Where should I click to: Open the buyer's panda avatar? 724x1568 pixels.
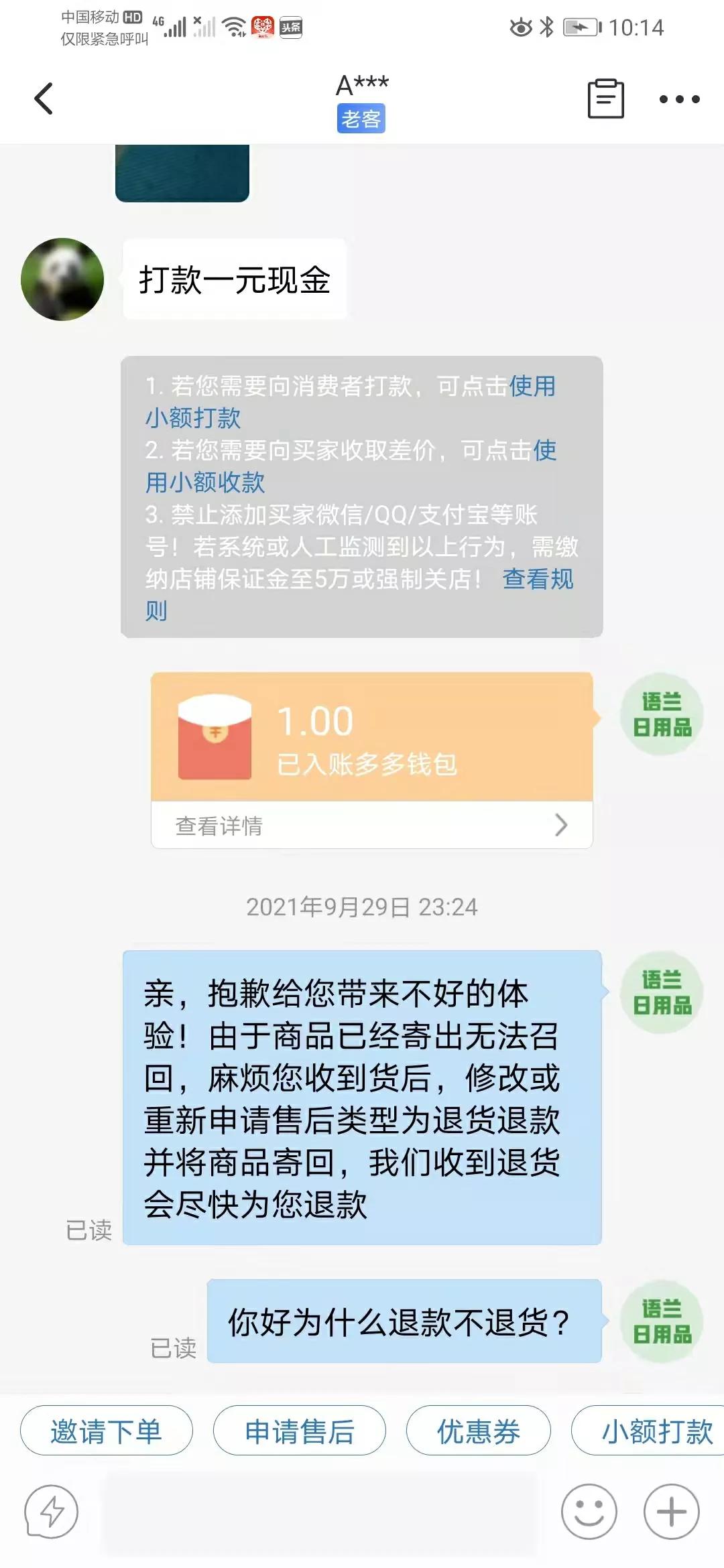62,278
